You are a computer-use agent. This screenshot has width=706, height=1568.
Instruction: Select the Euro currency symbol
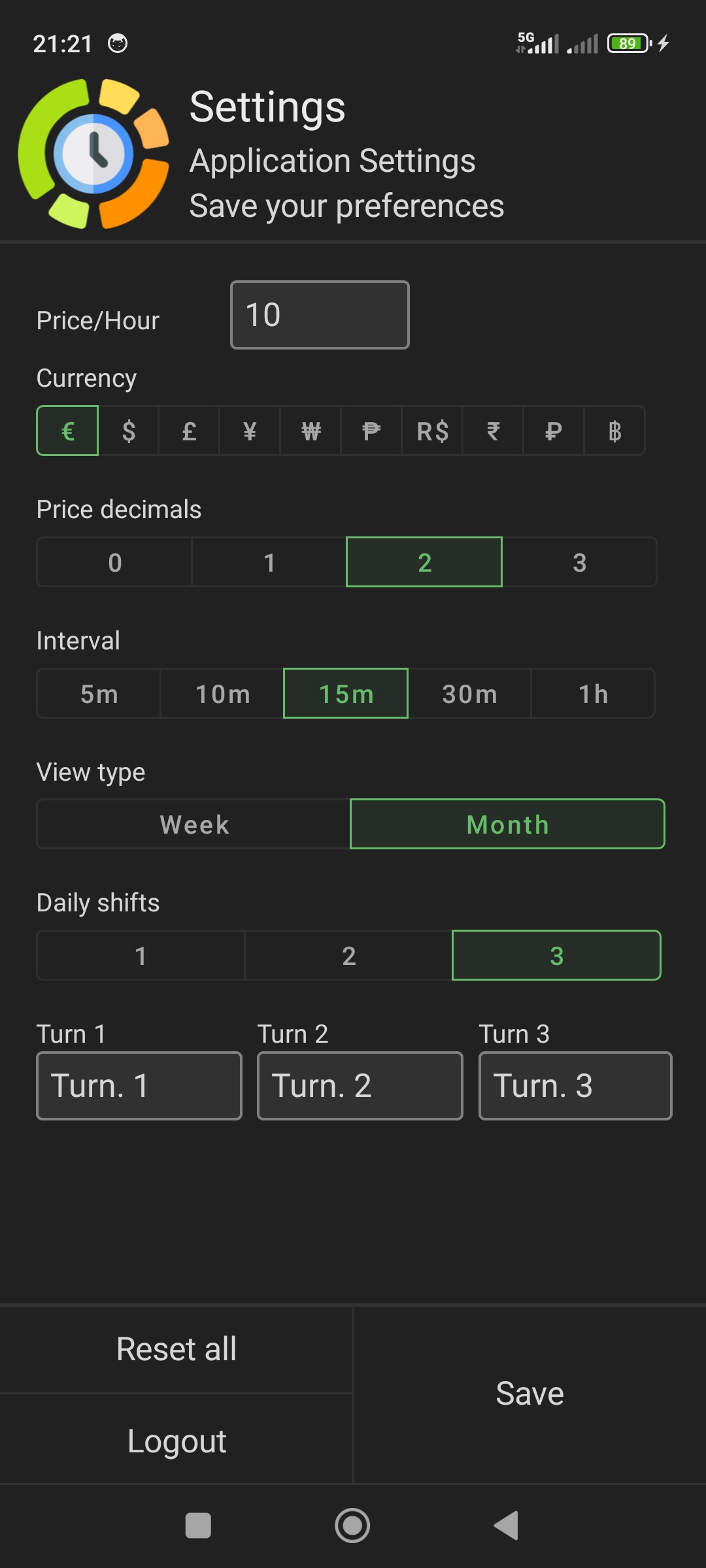67,430
